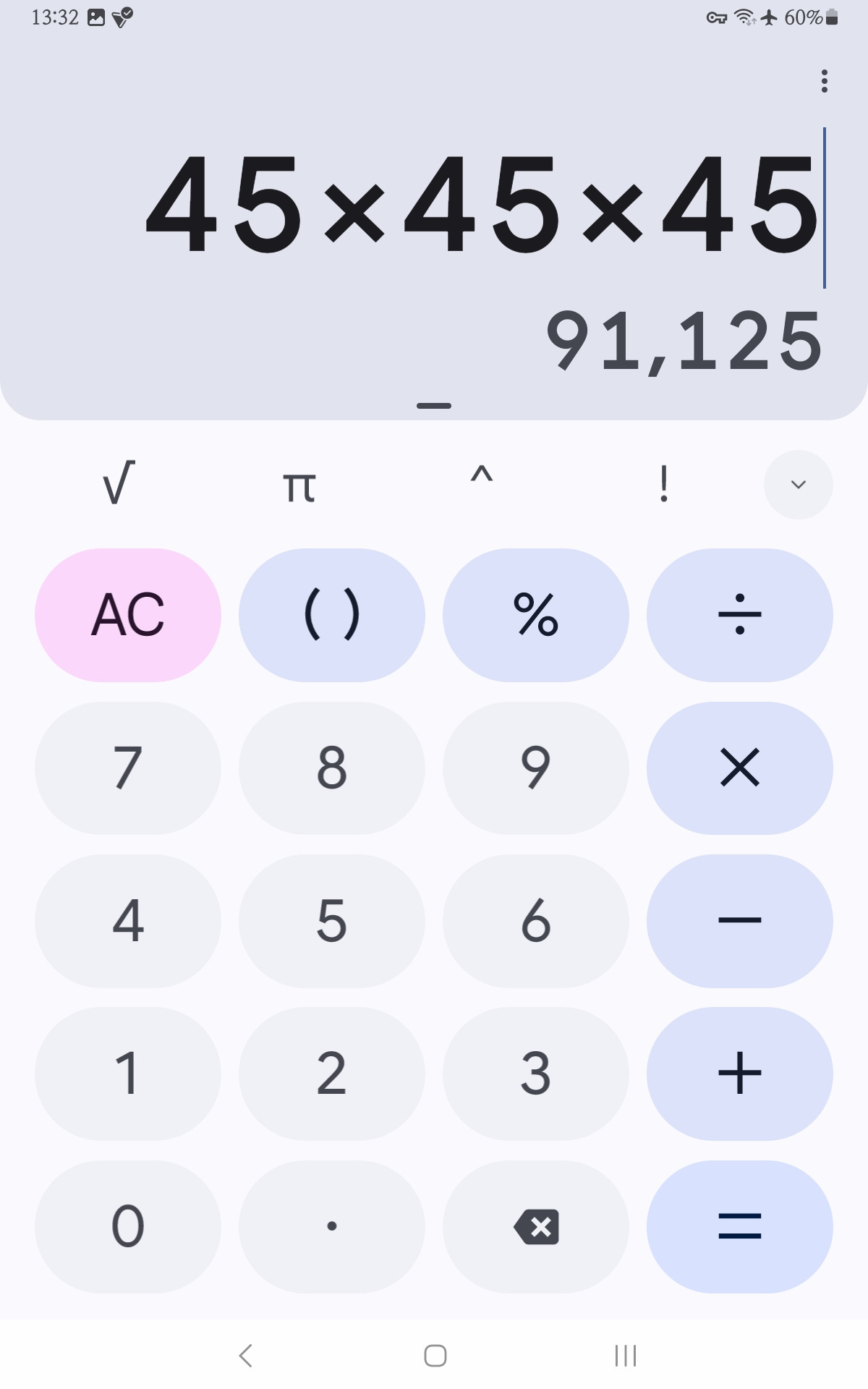Insert the square root function
The width and height of the screenshot is (868, 1389).
point(119,484)
